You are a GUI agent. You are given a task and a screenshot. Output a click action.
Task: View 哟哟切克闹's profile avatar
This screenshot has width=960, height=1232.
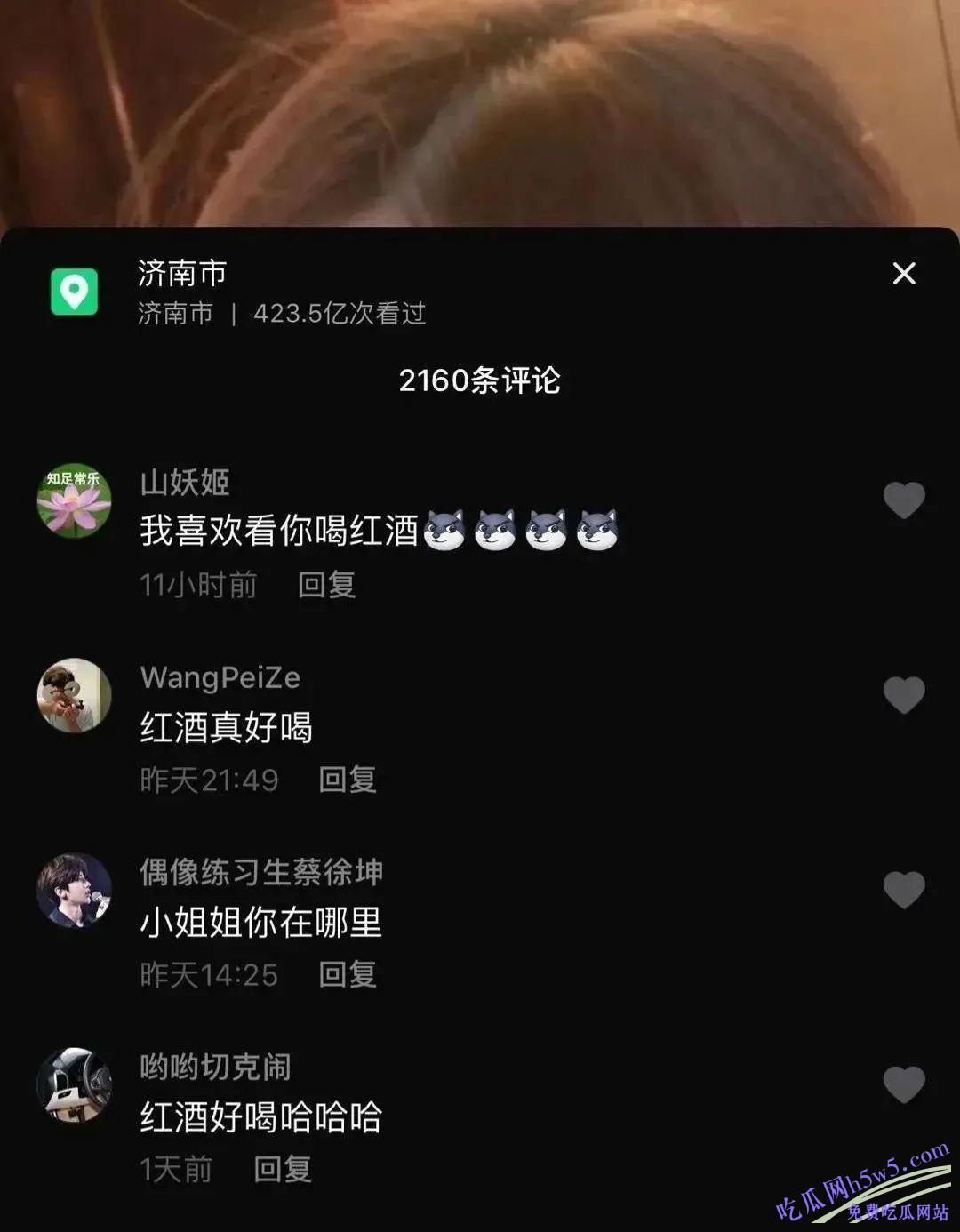[74, 1084]
